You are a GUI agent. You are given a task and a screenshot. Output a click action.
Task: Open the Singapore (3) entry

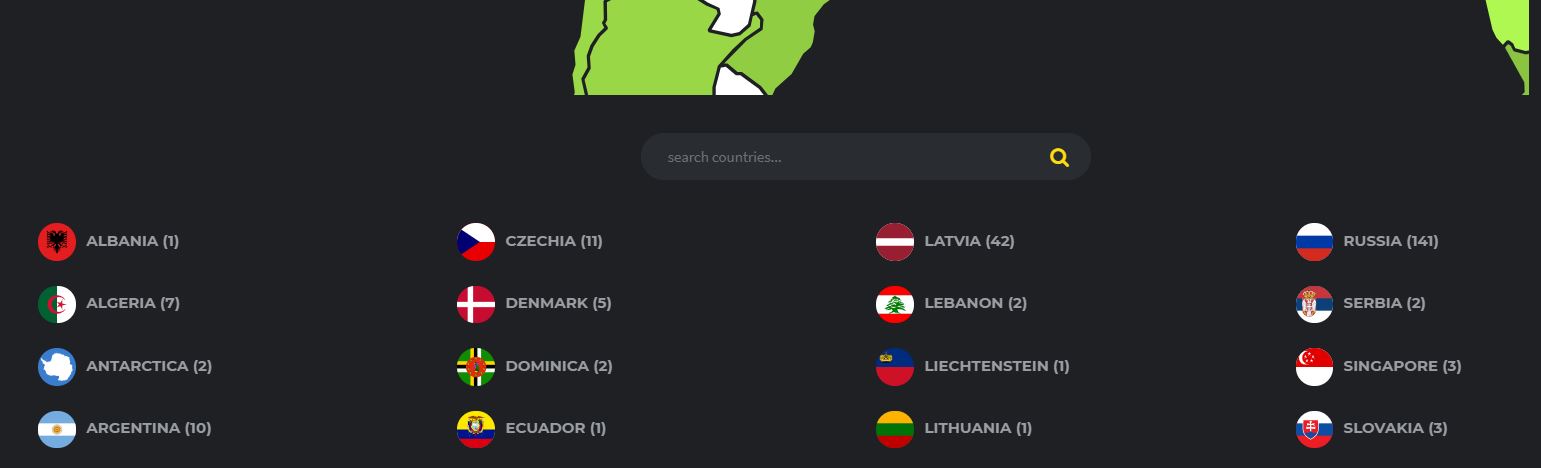click(x=1401, y=366)
